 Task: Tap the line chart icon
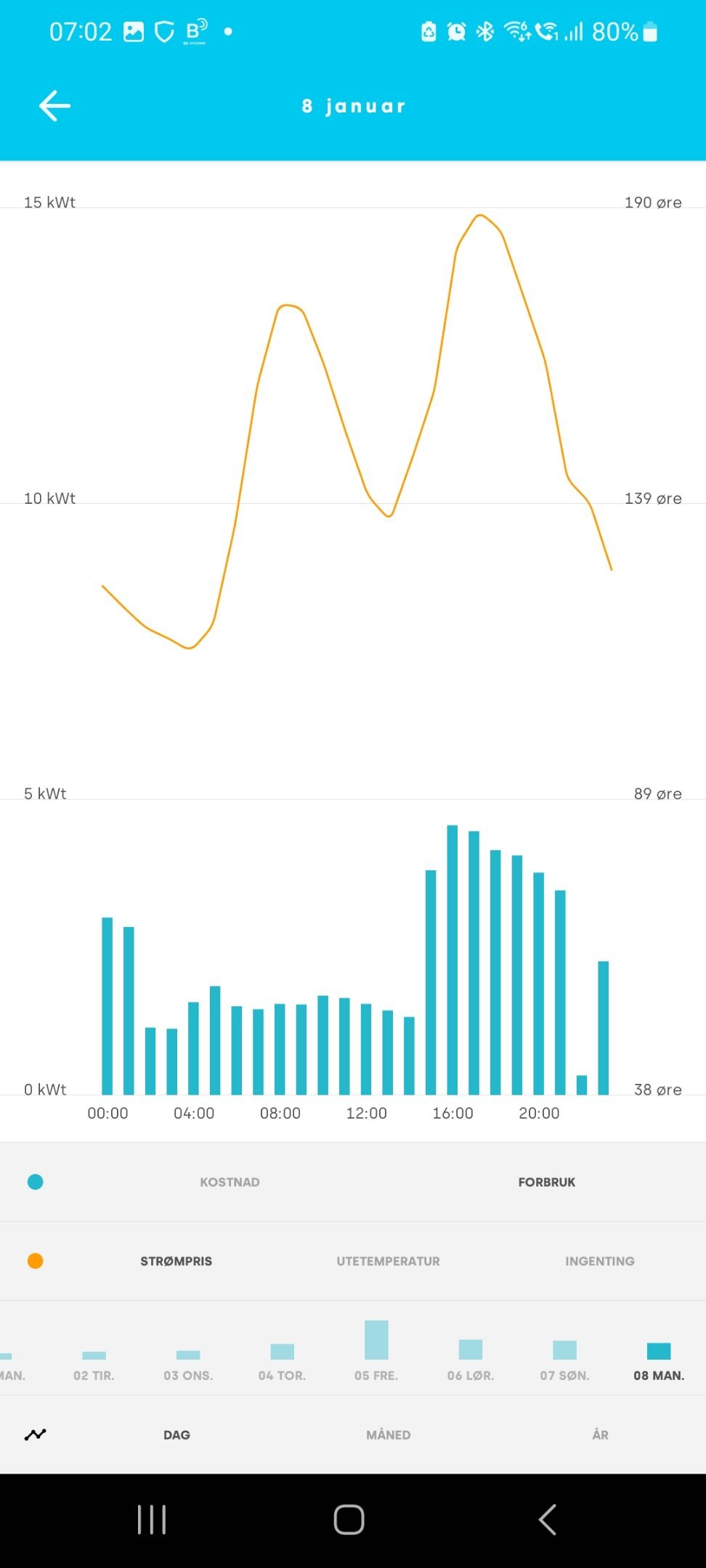(x=35, y=1434)
